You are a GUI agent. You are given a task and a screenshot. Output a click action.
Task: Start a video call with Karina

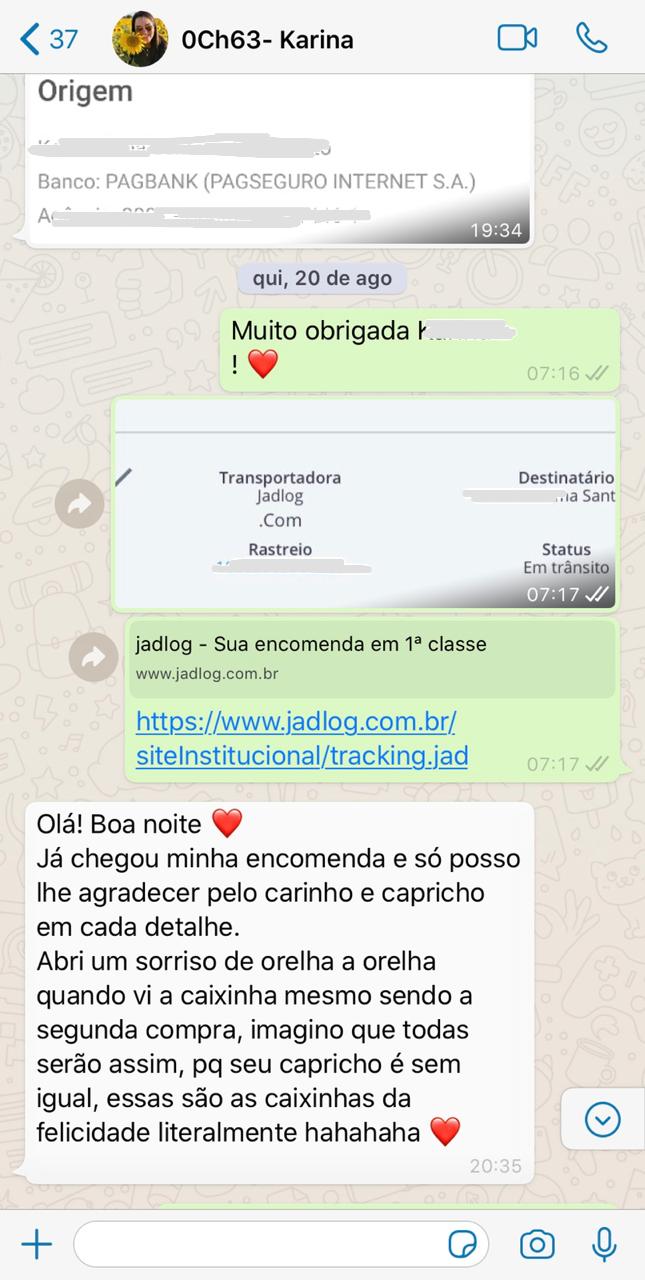coord(517,38)
